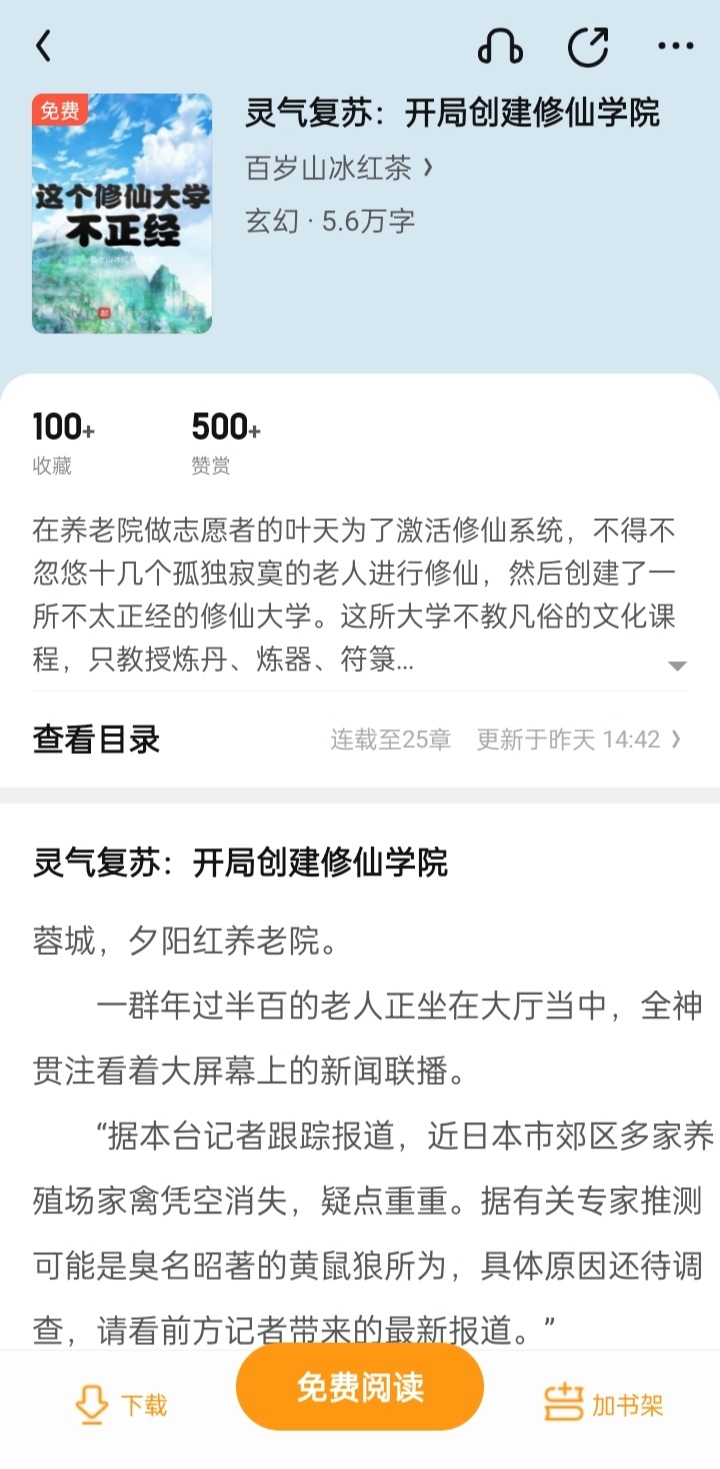Viewport: 720px width, 1469px height.
Task: Open the audiobook listening headphone icon
Action: coord(500,46)
